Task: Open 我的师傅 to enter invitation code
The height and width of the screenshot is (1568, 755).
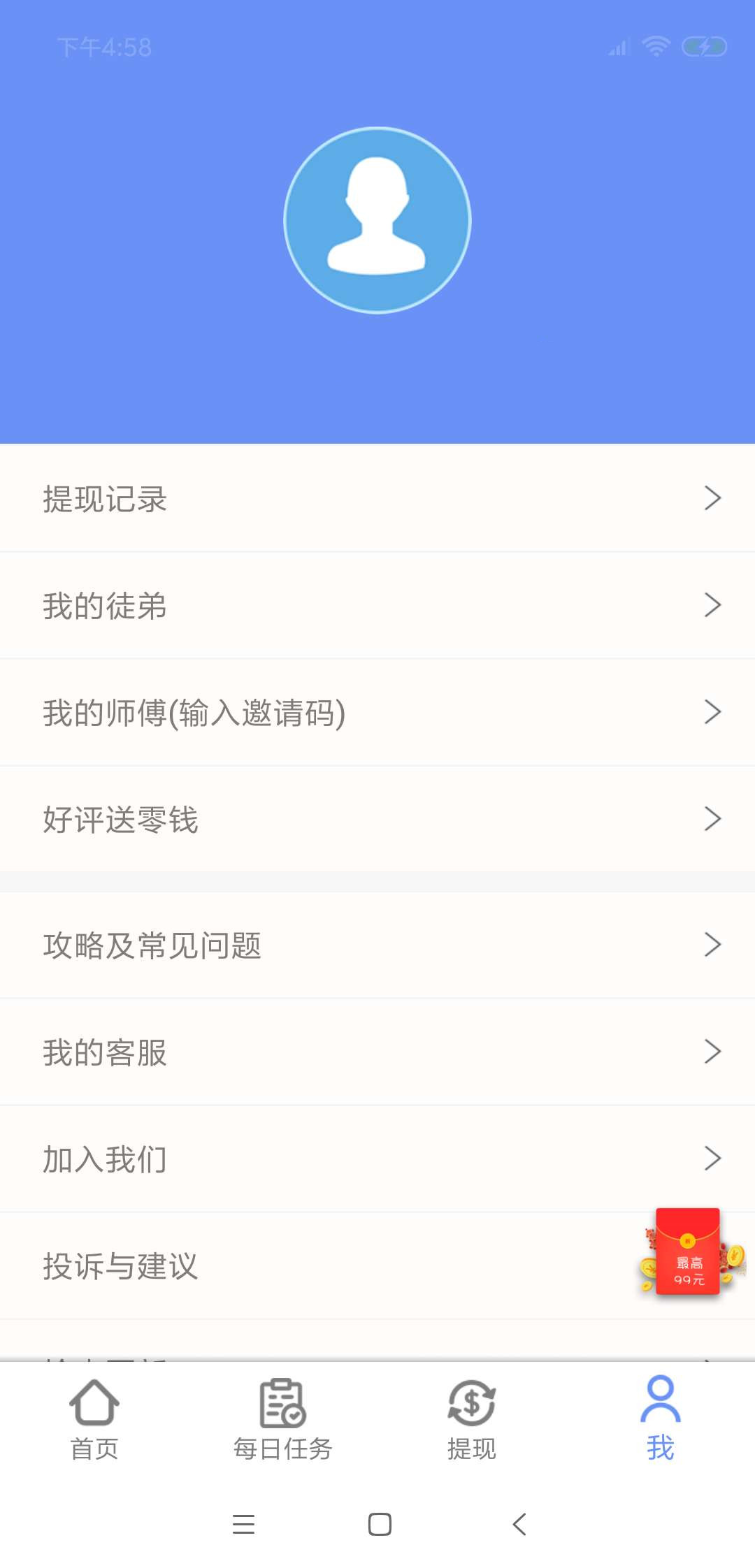Action: point(377,712)
